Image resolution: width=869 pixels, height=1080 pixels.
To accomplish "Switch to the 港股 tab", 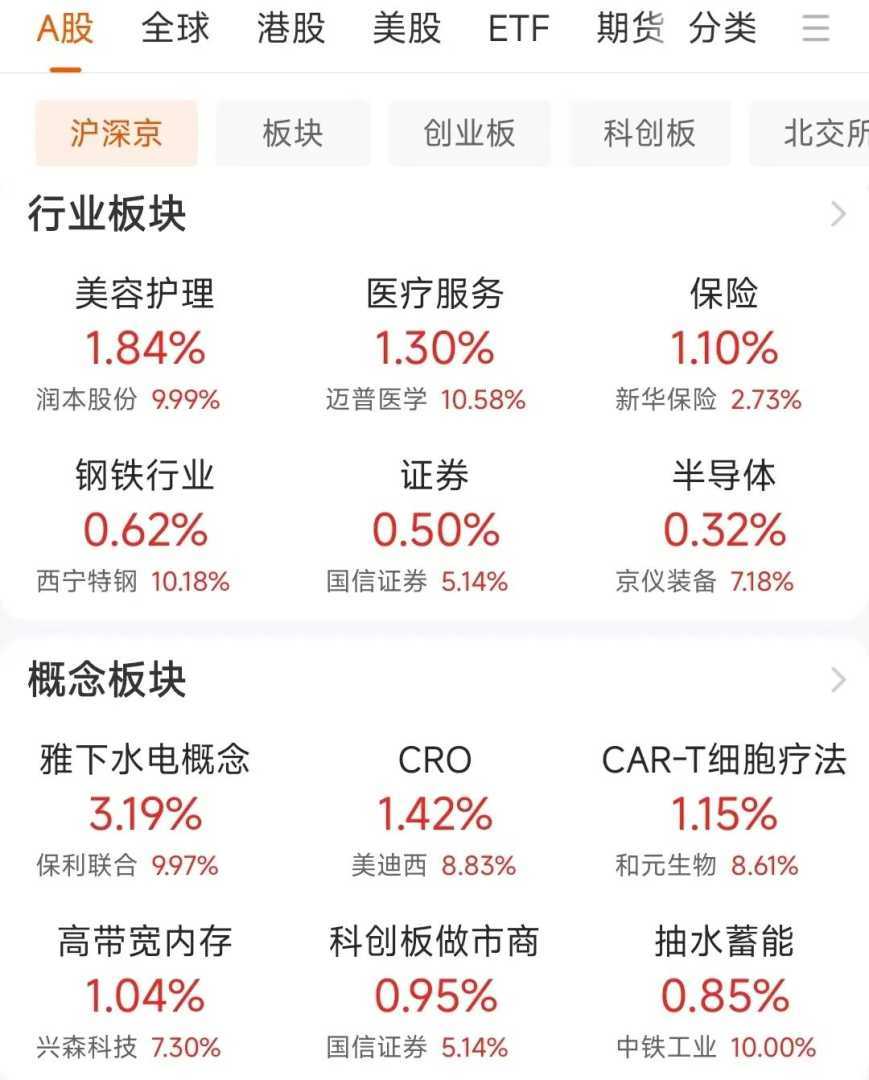I will pos(291,29).
